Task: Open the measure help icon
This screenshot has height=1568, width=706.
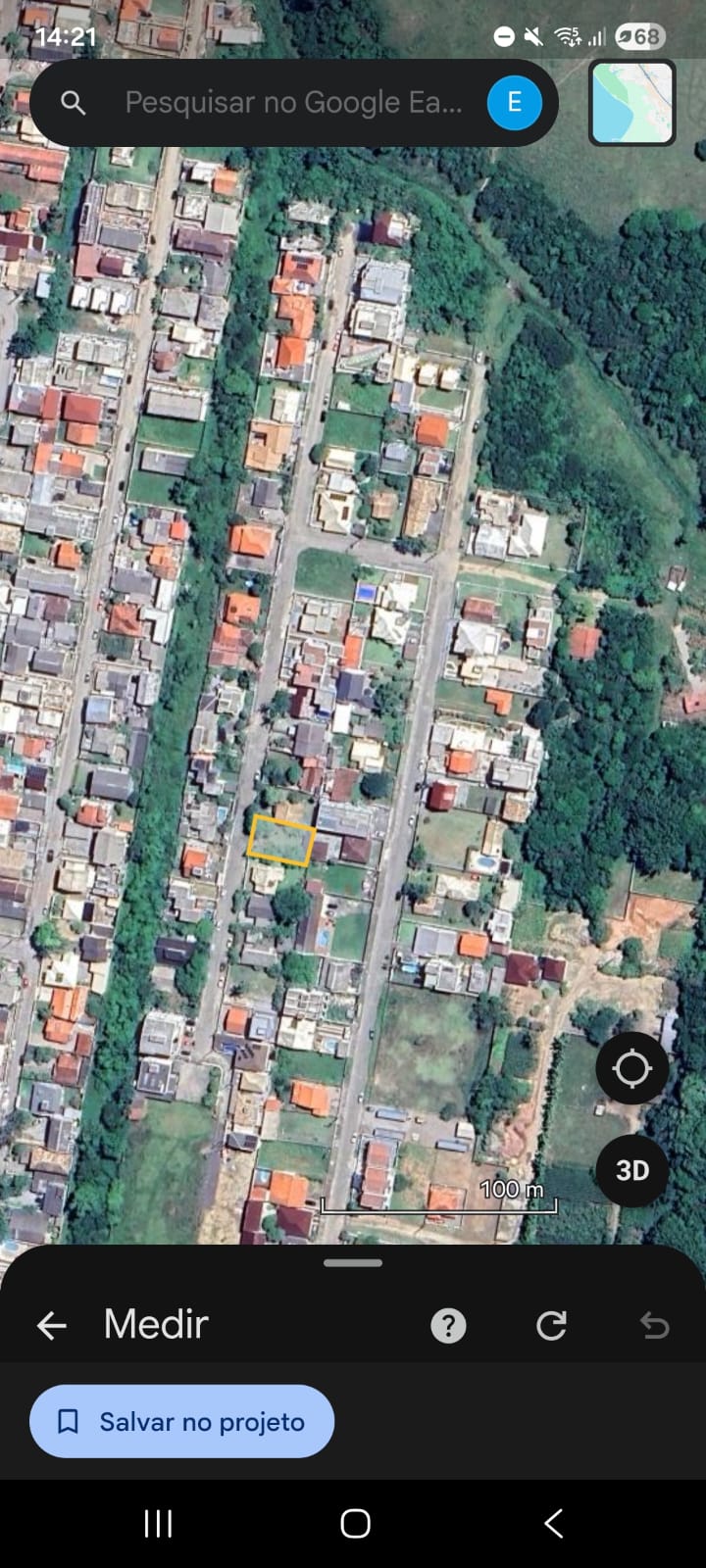Action: [x=448, y=1326]
